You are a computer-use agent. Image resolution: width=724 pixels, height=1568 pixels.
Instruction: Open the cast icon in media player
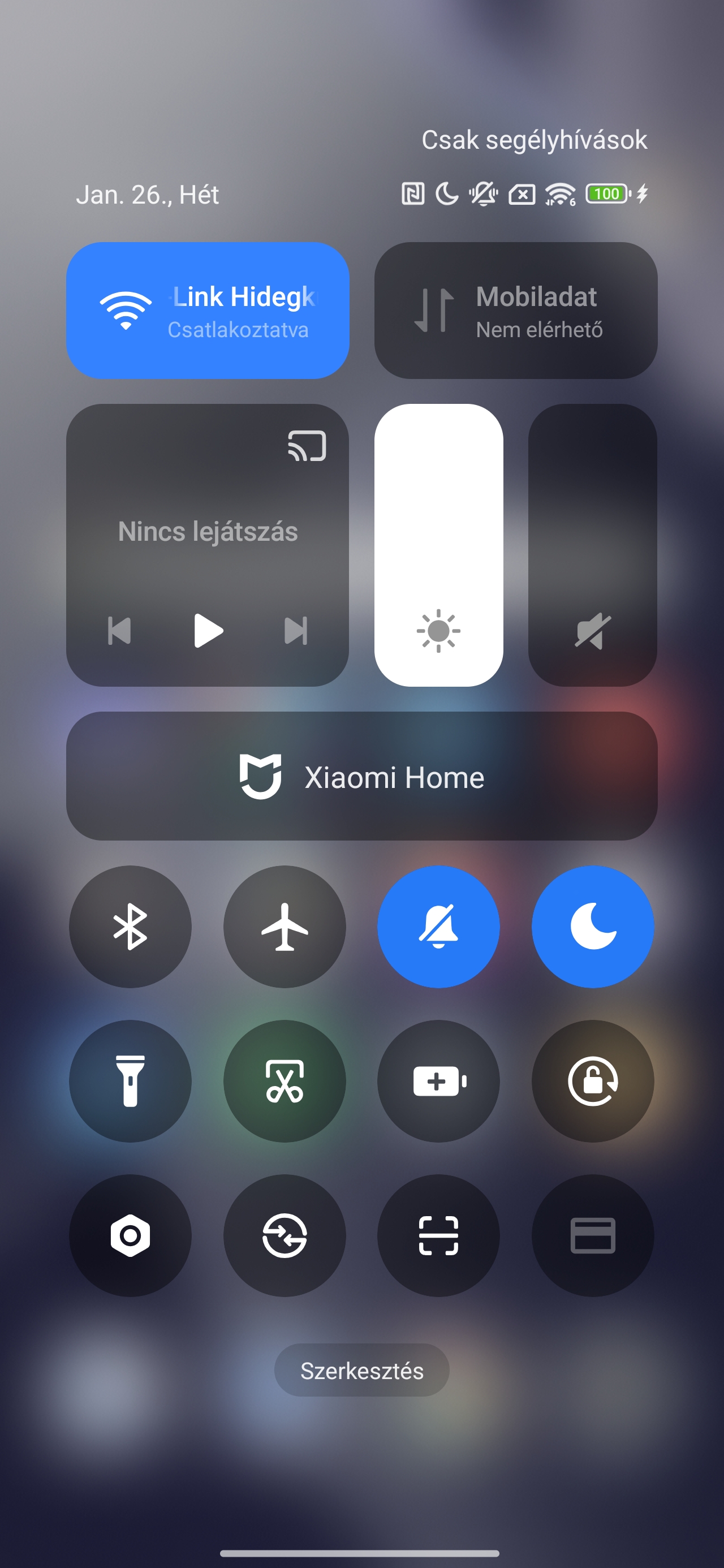[x=307, y=446]
